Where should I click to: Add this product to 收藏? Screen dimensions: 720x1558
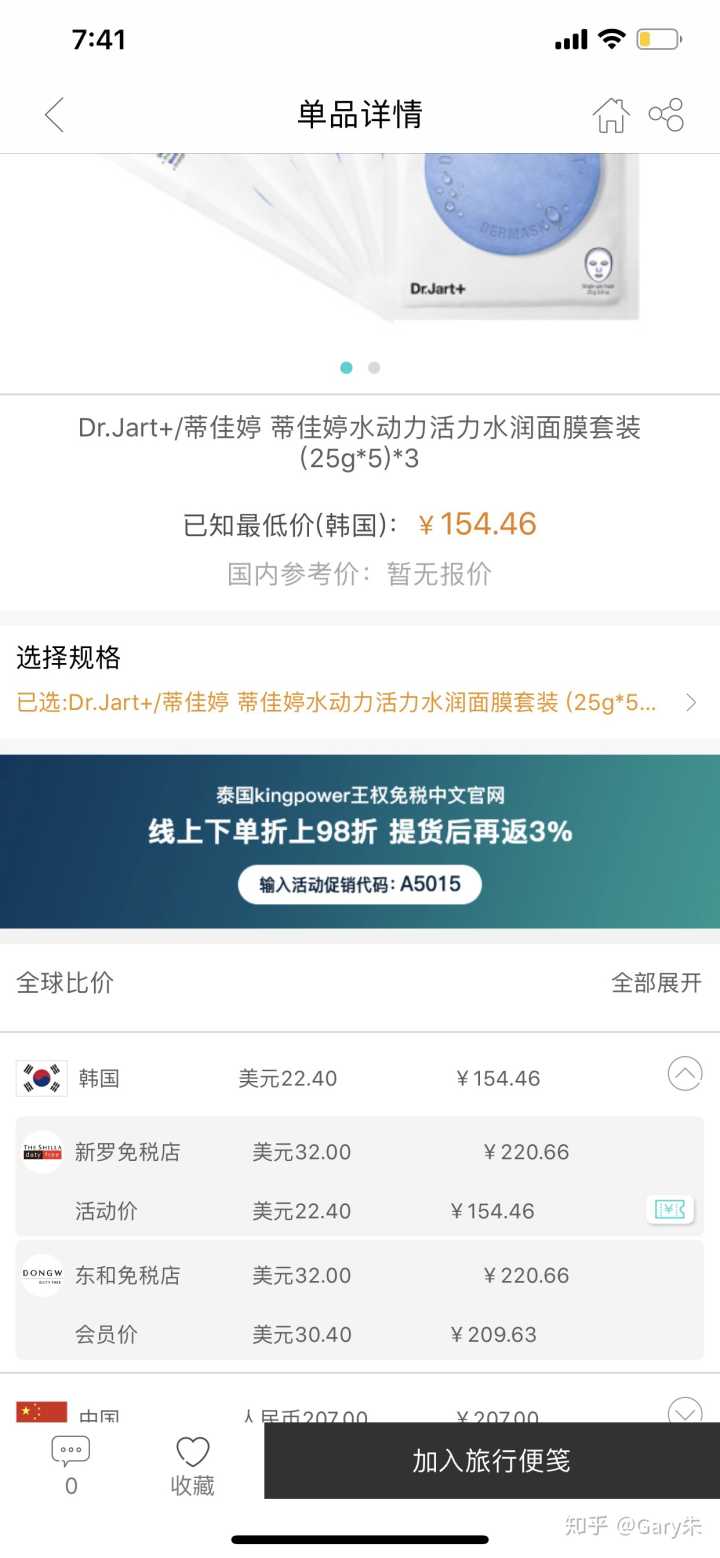pyautogui.click(x=192, y=1465)
